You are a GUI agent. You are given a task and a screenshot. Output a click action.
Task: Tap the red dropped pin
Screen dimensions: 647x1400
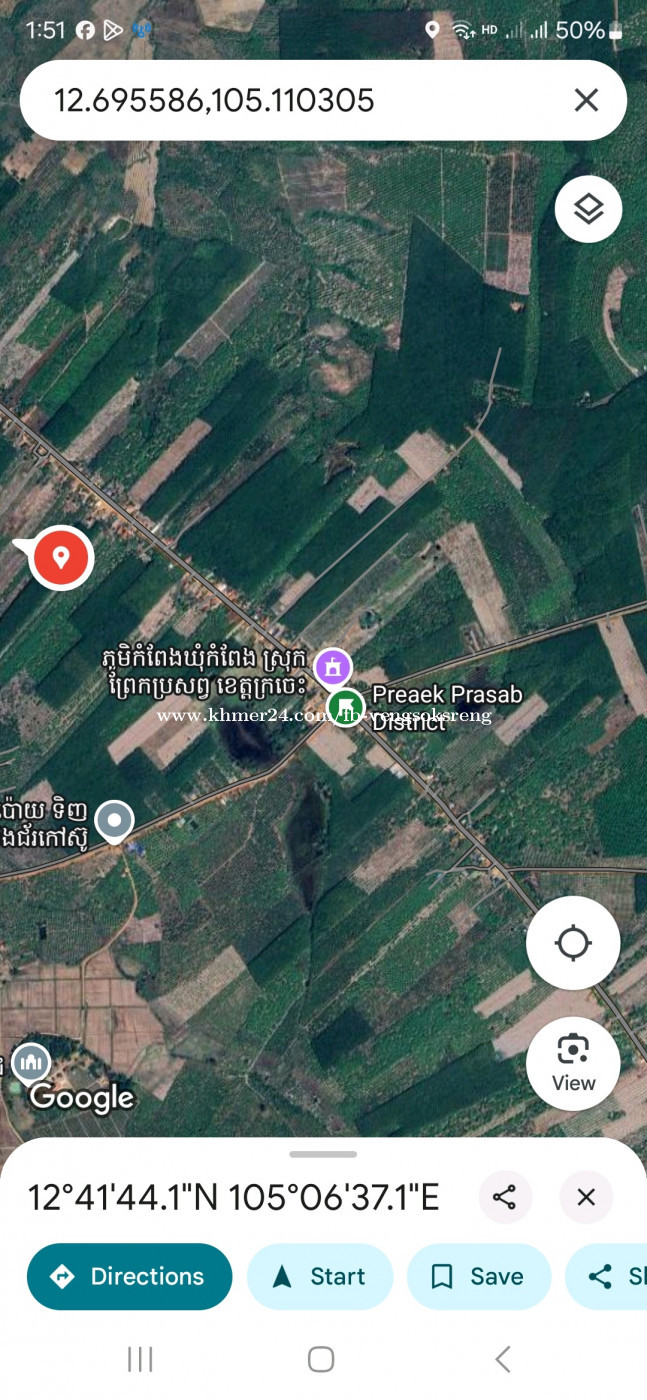(x=61, y=557)
